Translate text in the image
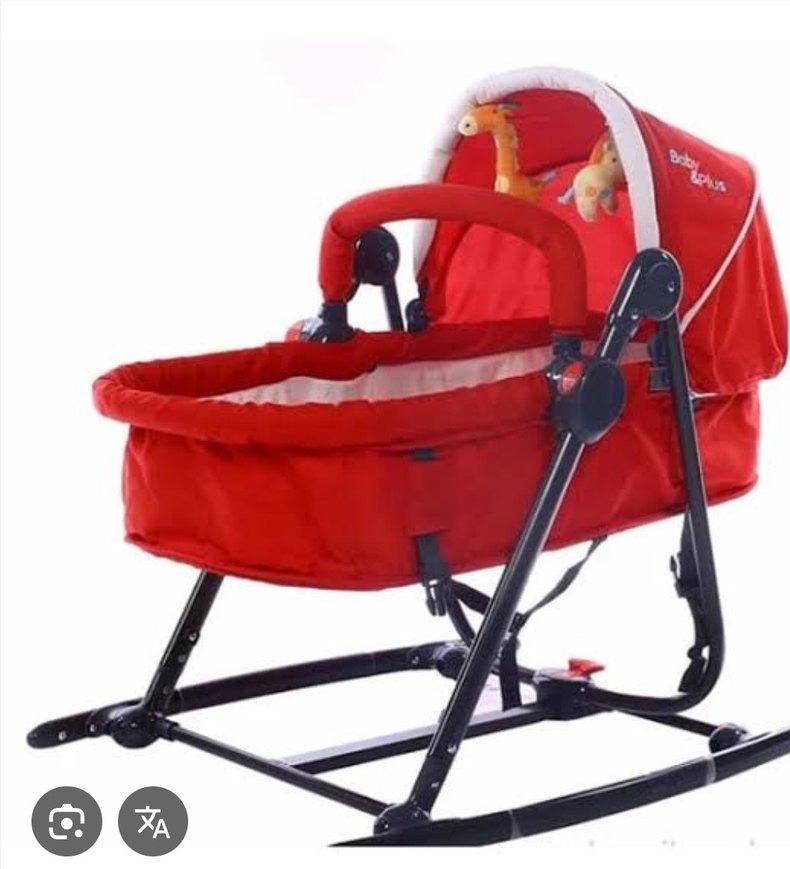The width and height of the screenshot is (790, 869). pos(153,821)
